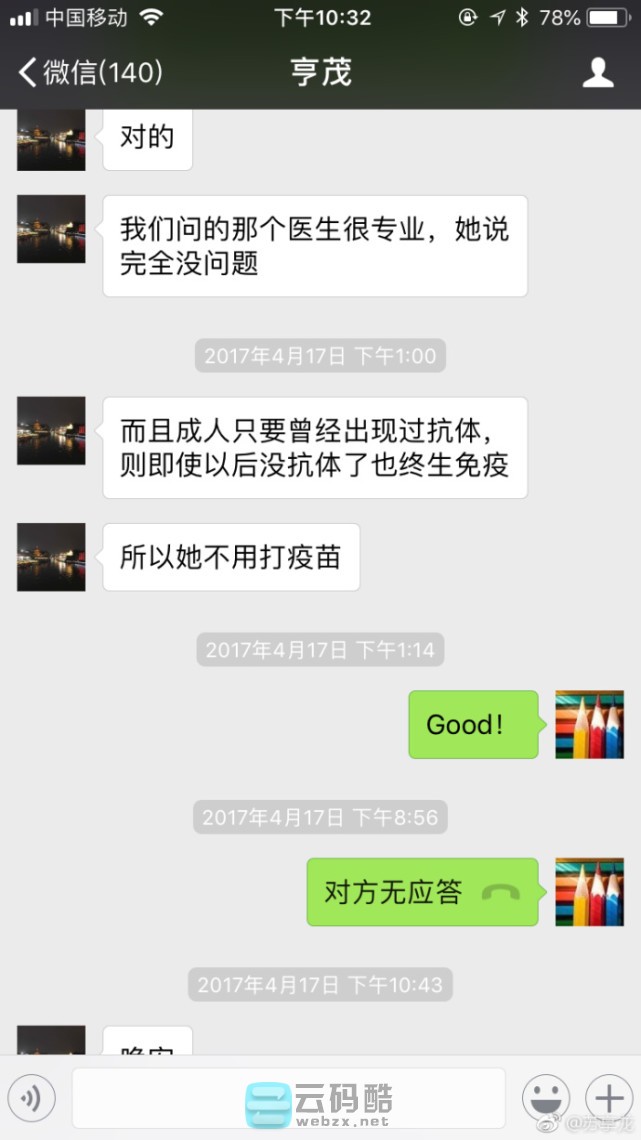Go back to the WeChat chat list
Viewport: 641px width, 1140px height.
[x=88, y=72]
